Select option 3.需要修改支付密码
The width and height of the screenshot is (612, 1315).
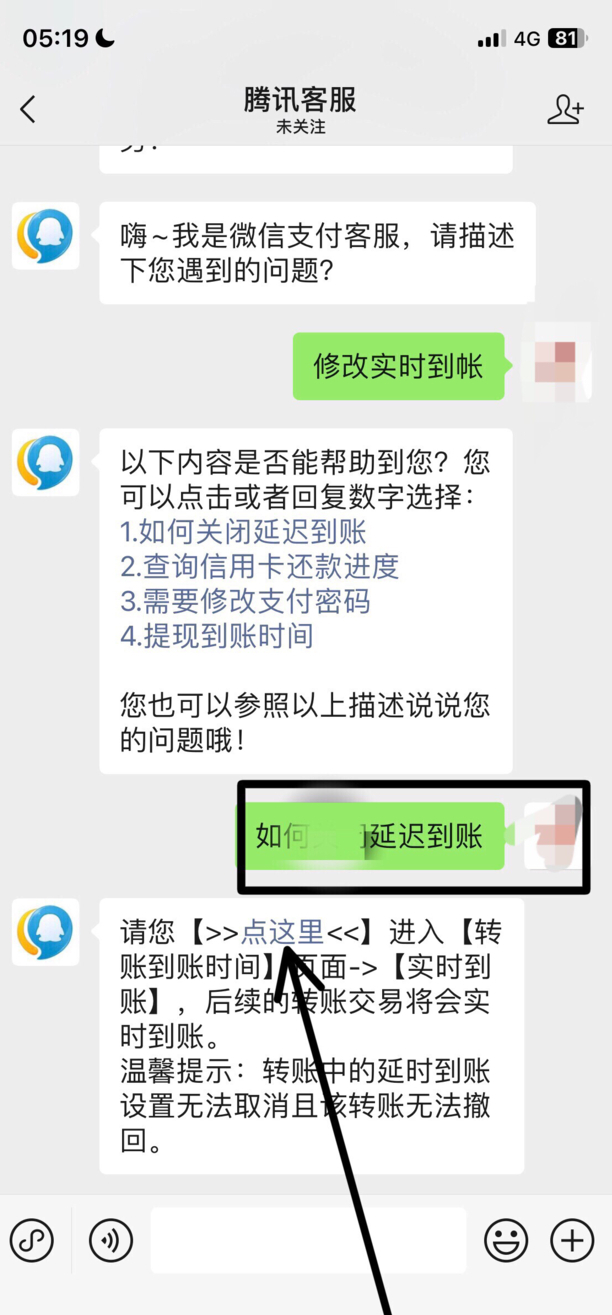[x=245, y=601]
